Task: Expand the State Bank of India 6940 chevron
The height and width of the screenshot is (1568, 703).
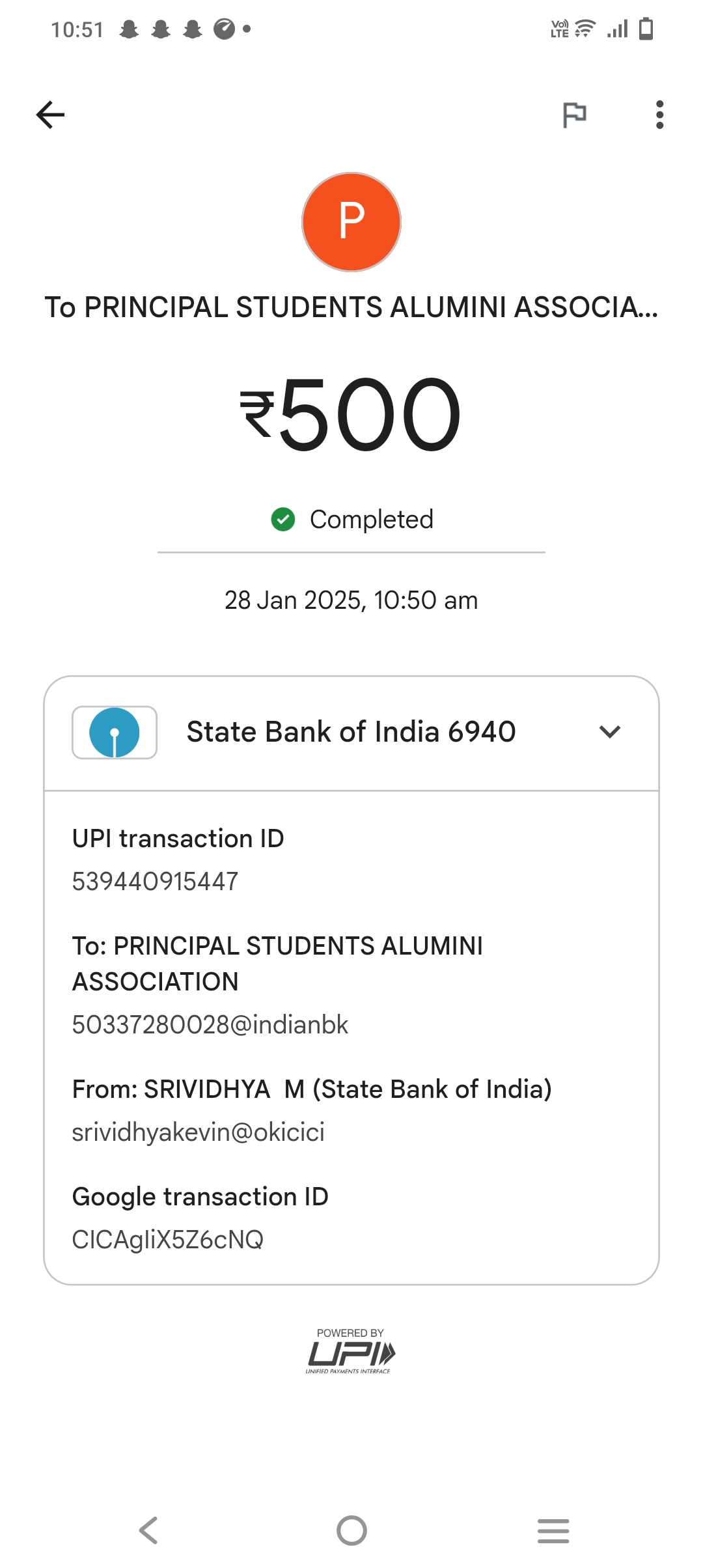Action: [609, 732]
